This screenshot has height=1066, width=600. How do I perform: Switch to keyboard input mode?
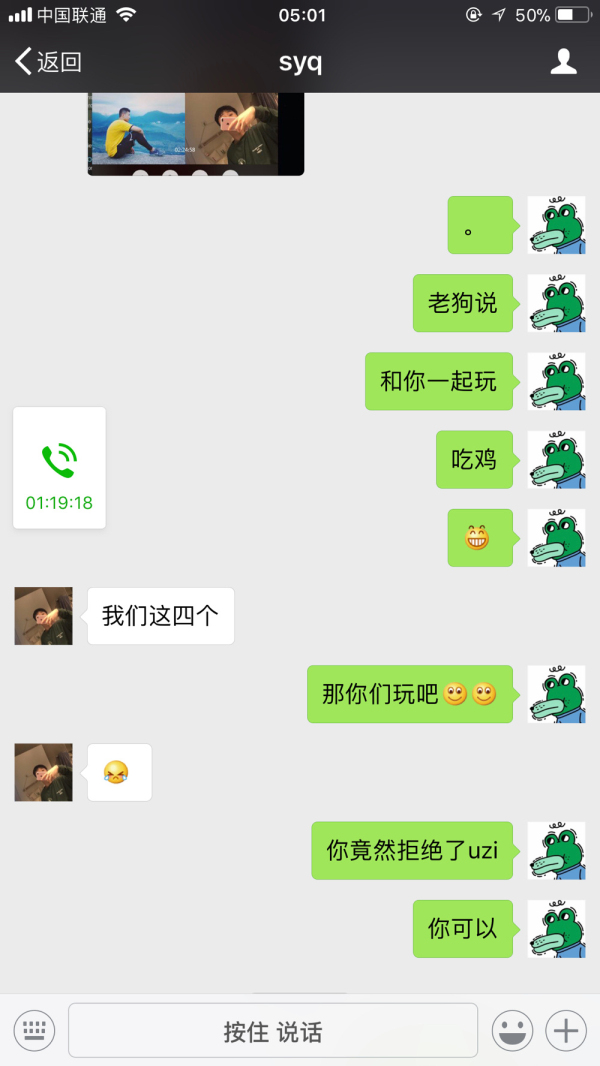(34, 1030)
